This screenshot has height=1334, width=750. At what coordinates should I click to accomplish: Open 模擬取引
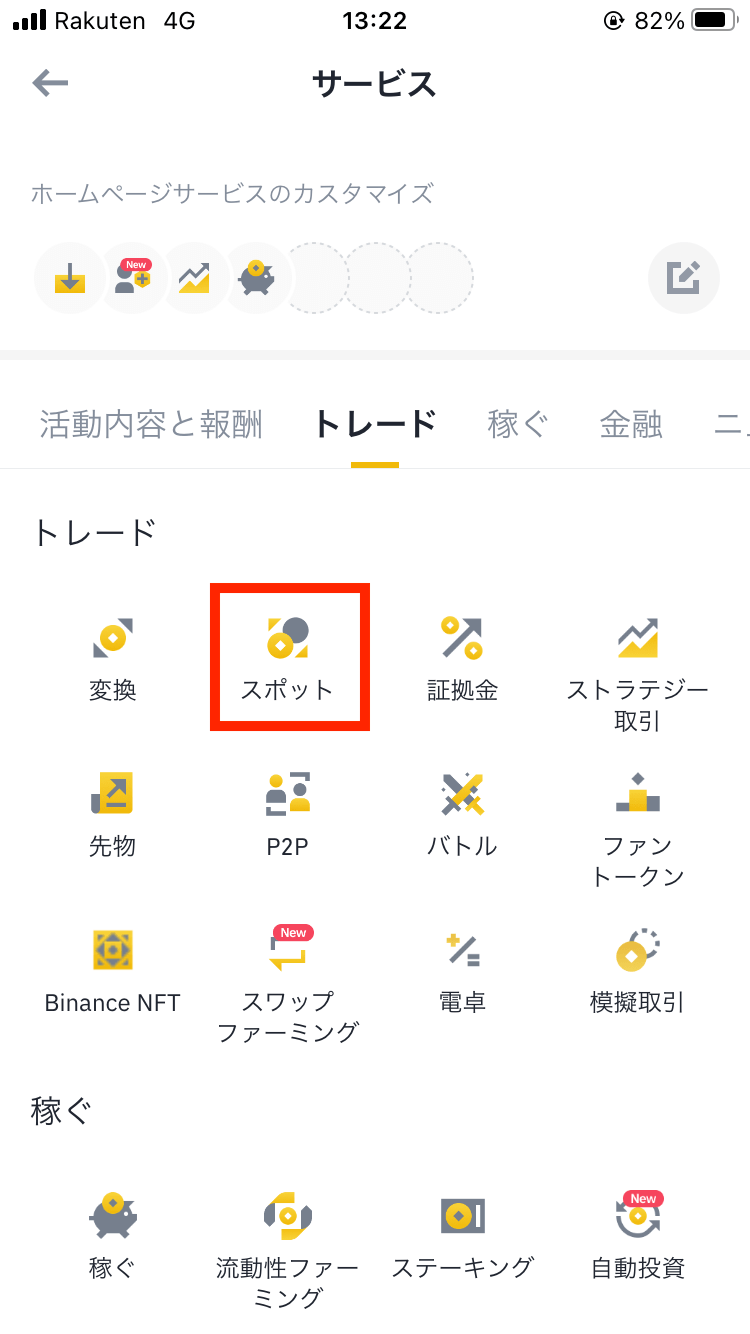tap(637, 972)
